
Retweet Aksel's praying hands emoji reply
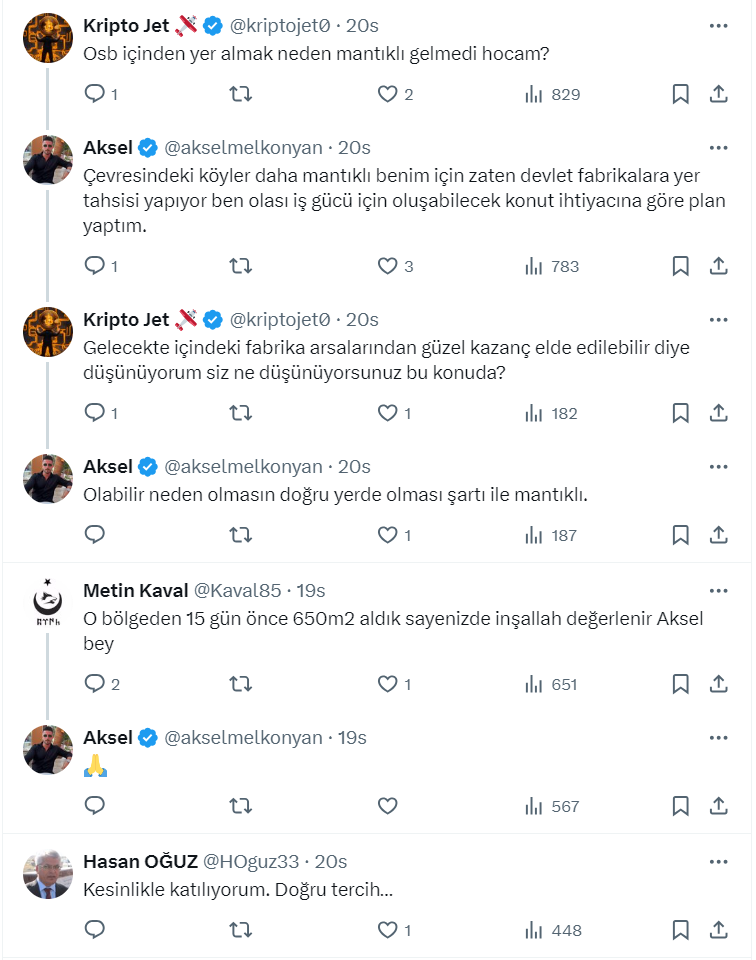point(241,806)
